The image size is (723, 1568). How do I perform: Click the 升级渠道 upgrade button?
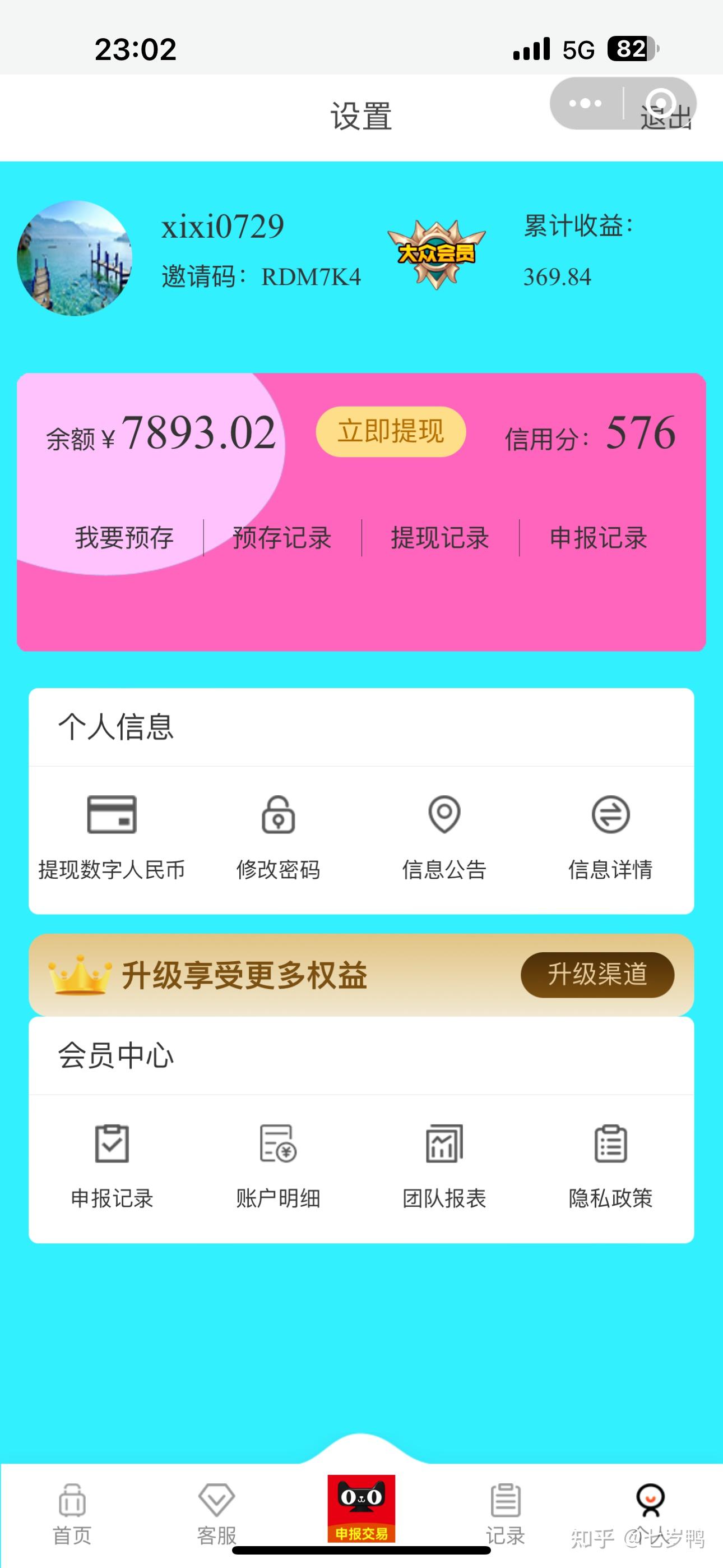pyautogui.click(x=597, y=974)
